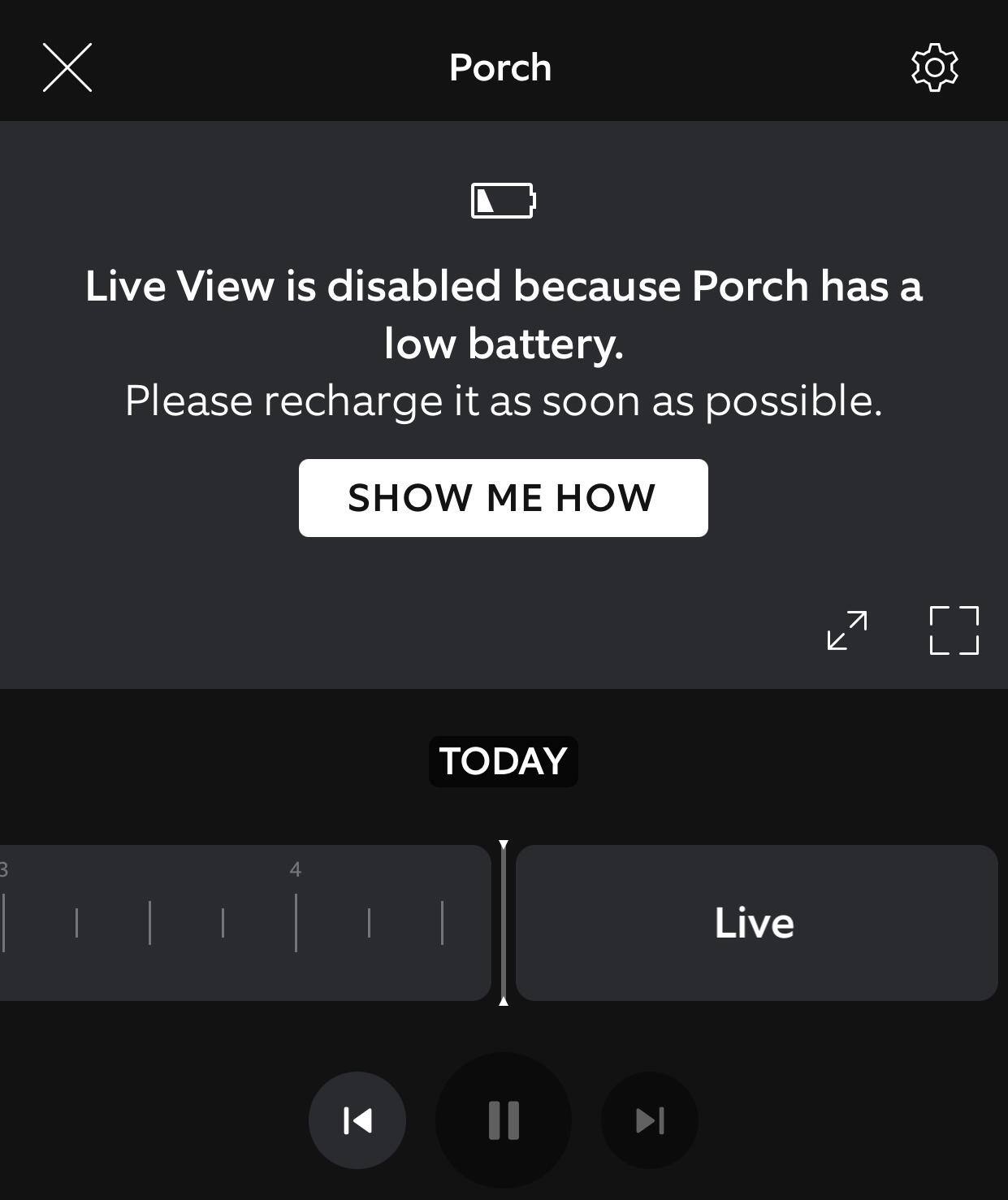Expand the video with the diagonal arrows icon
The width and height of the screenshot is (1008, 1200).
click(x=847, y=630)
